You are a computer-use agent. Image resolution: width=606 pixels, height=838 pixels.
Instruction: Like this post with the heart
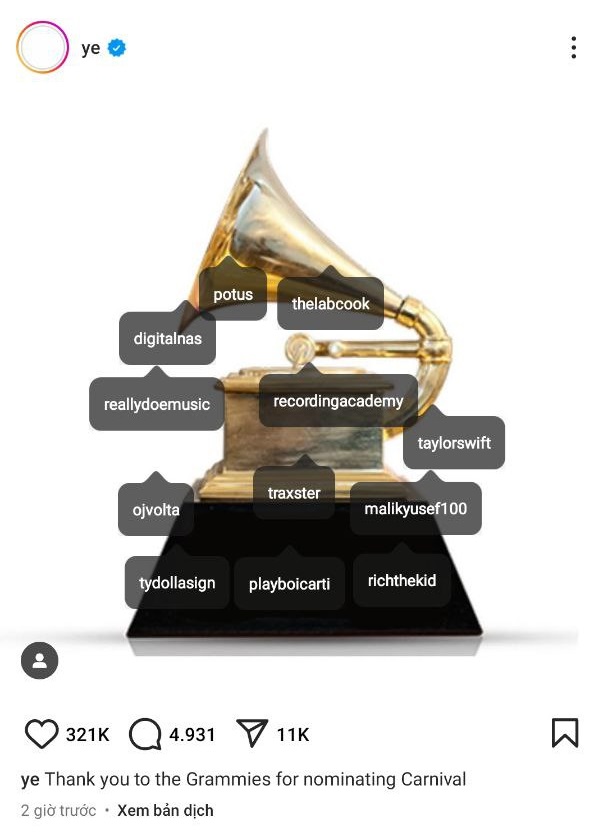42,734
